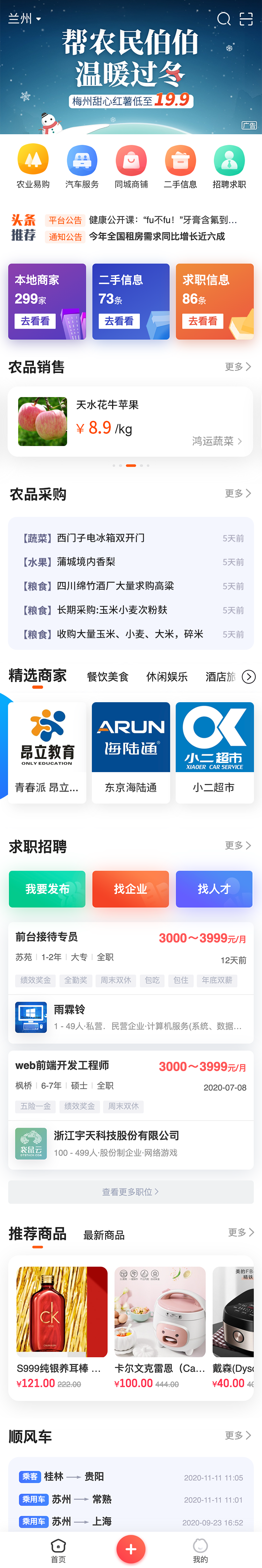Switch to 我的 tab
Viewport: 262px width, 1568px height.
[x=200, y=1550]
